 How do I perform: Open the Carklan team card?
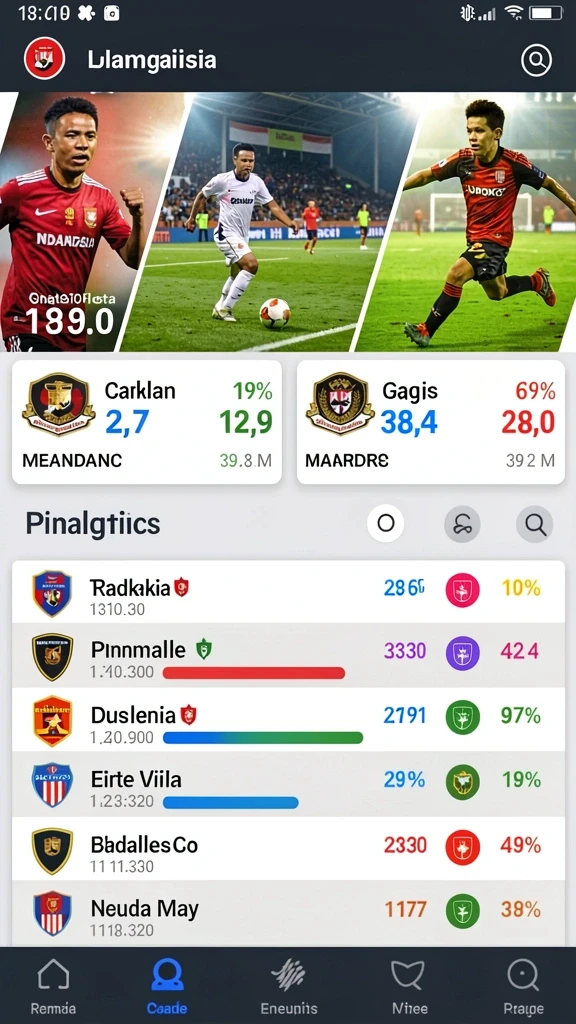(x=147, y=422)
